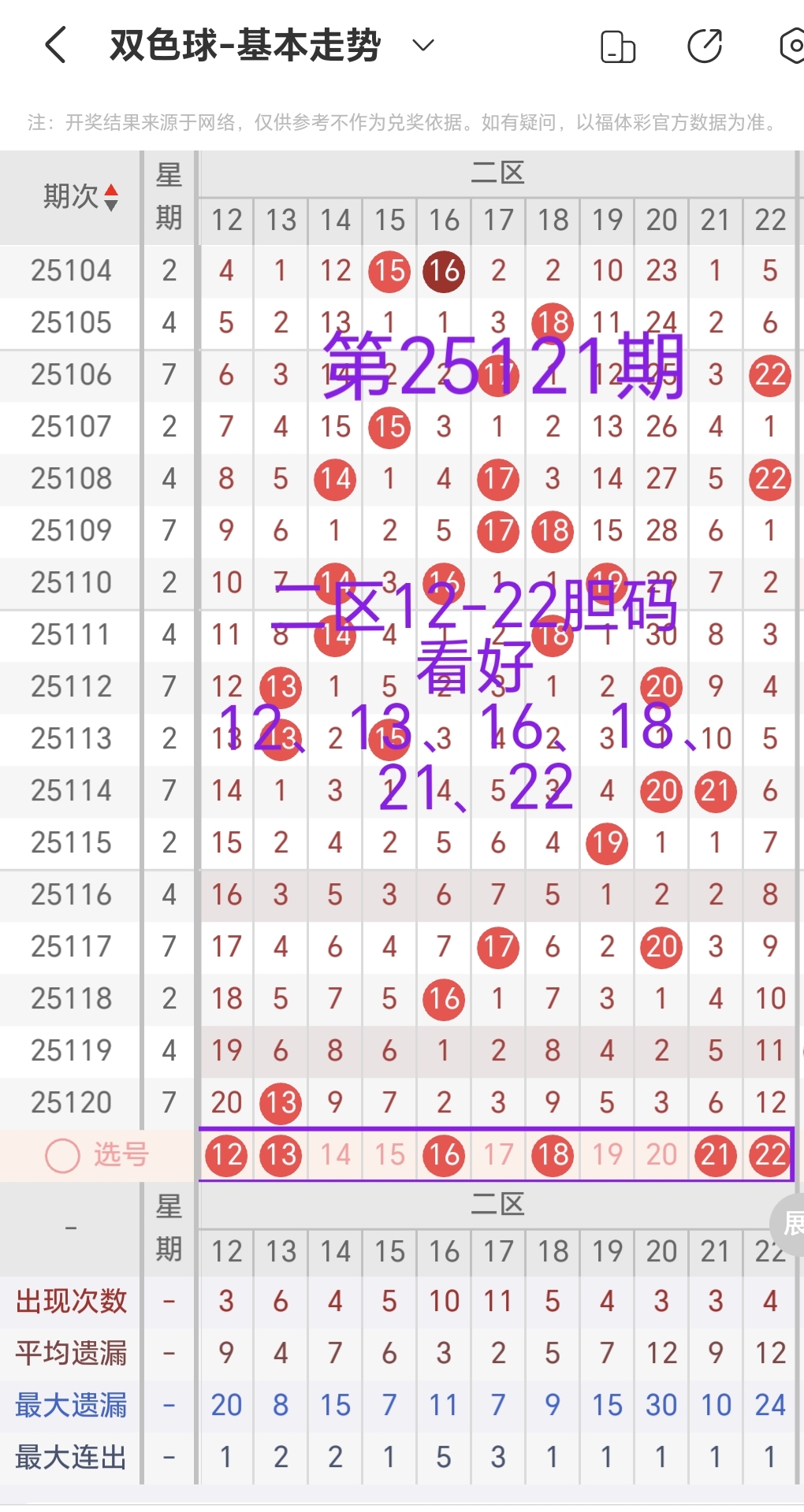Sort periods using the 期次 sort arrows
804x1512 pixels.
click(x=113, y=195)
